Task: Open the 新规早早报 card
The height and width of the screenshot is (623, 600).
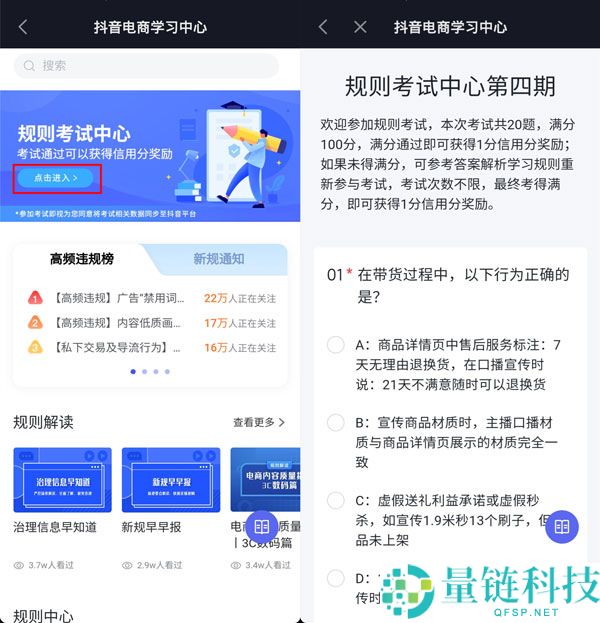Action: pyautogui.click(x=170, y=481)
